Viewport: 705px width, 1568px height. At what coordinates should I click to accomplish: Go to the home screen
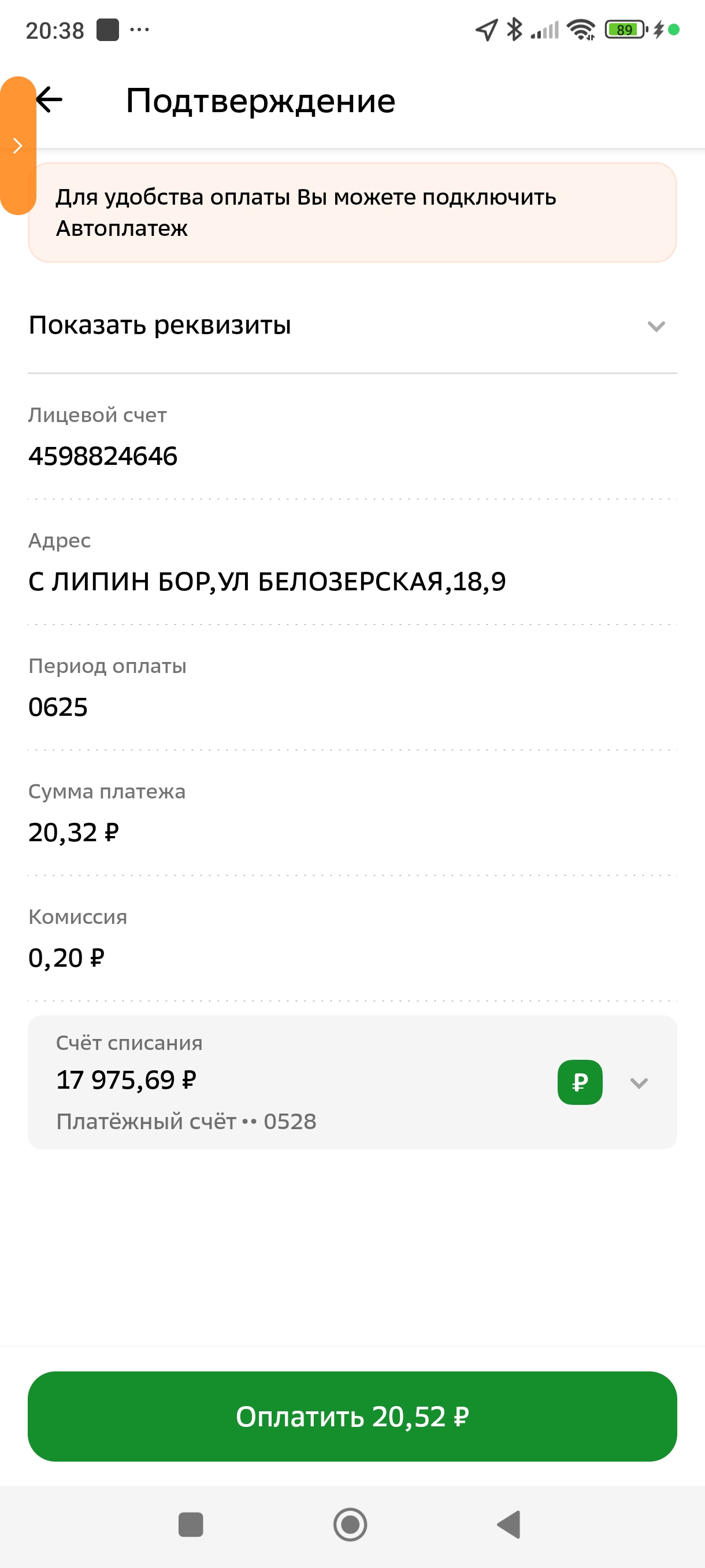tap(350, 1524)
